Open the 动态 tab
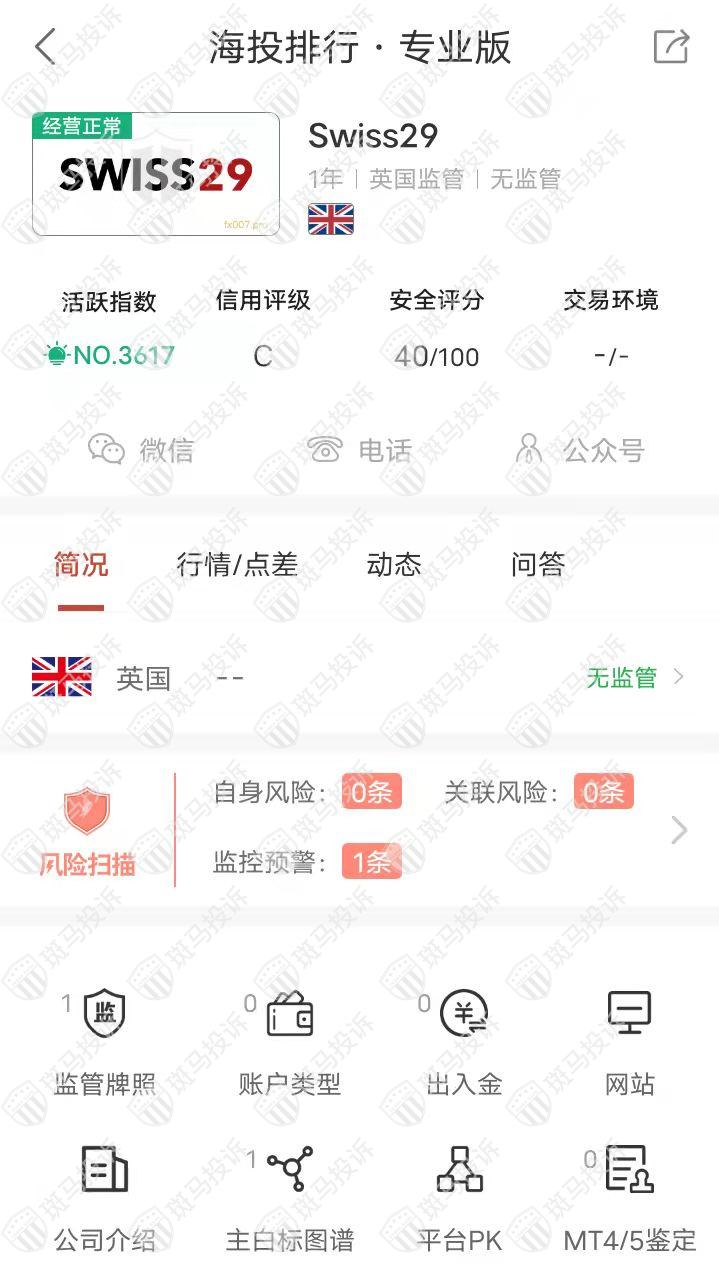 click(394, 566)
